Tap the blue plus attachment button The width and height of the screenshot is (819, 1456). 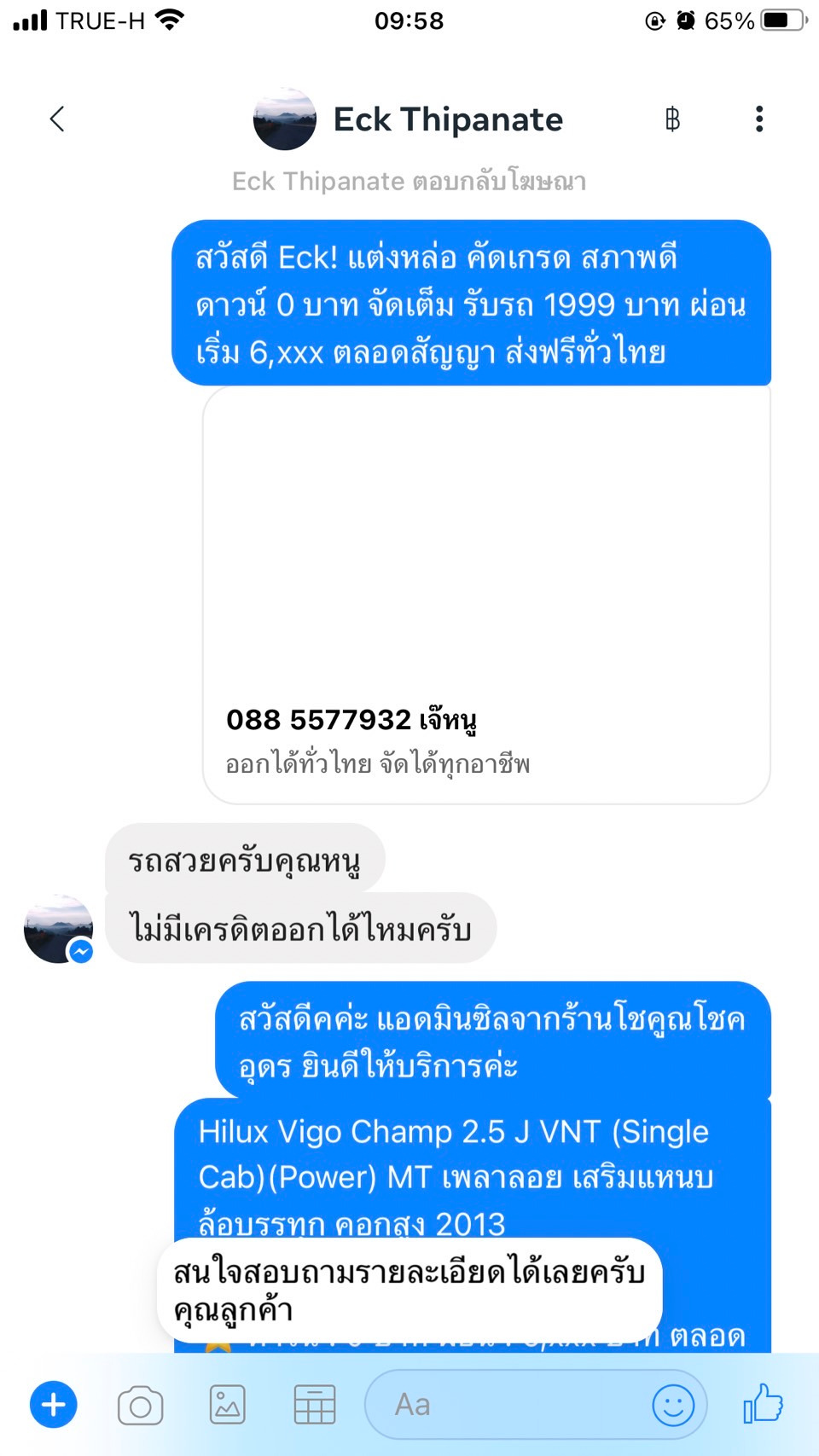(x=54, y=1405)
